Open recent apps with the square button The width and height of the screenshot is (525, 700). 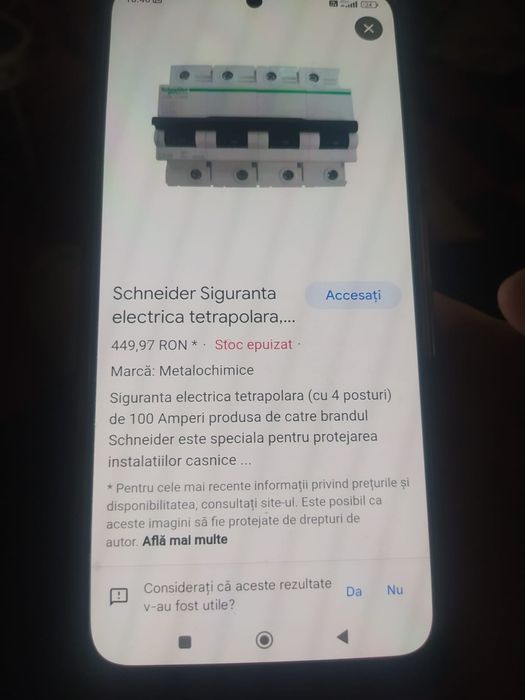(x=185, y=642)
